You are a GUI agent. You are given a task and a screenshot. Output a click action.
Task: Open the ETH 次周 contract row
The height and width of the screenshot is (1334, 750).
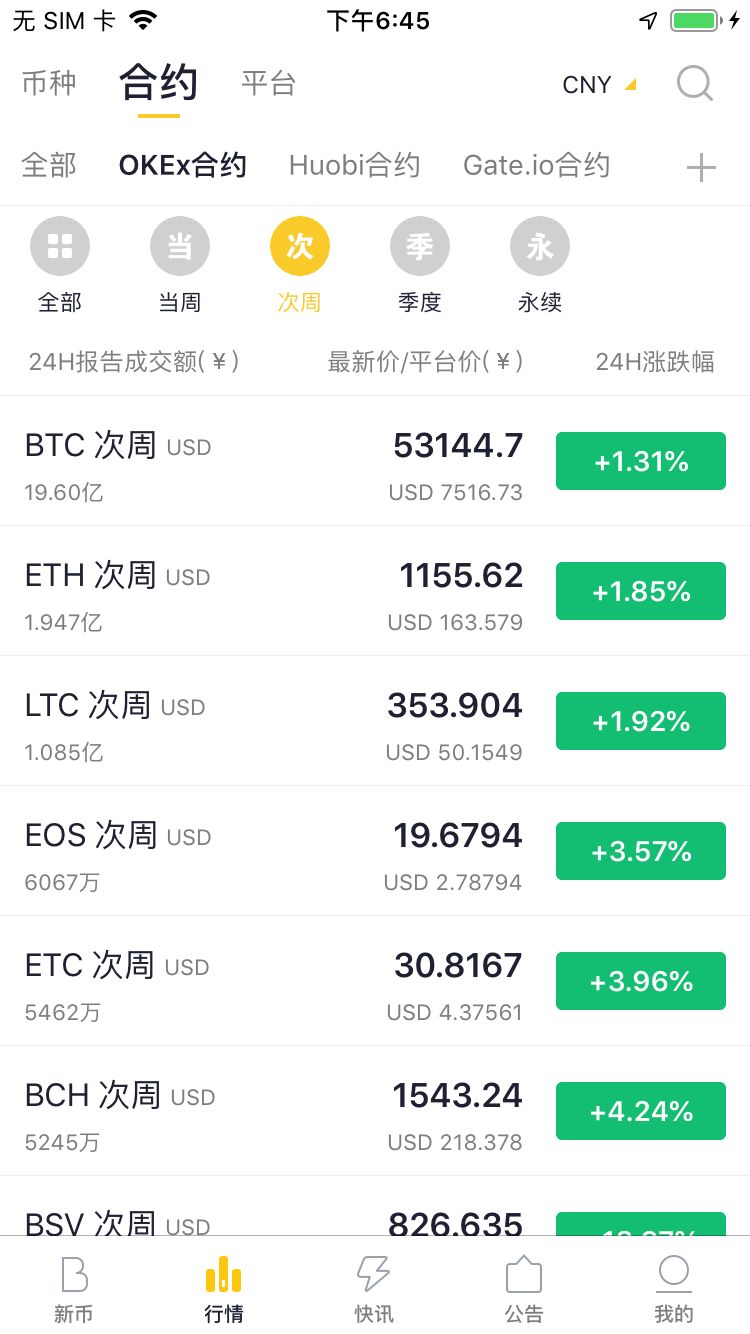tap(270, 591)
